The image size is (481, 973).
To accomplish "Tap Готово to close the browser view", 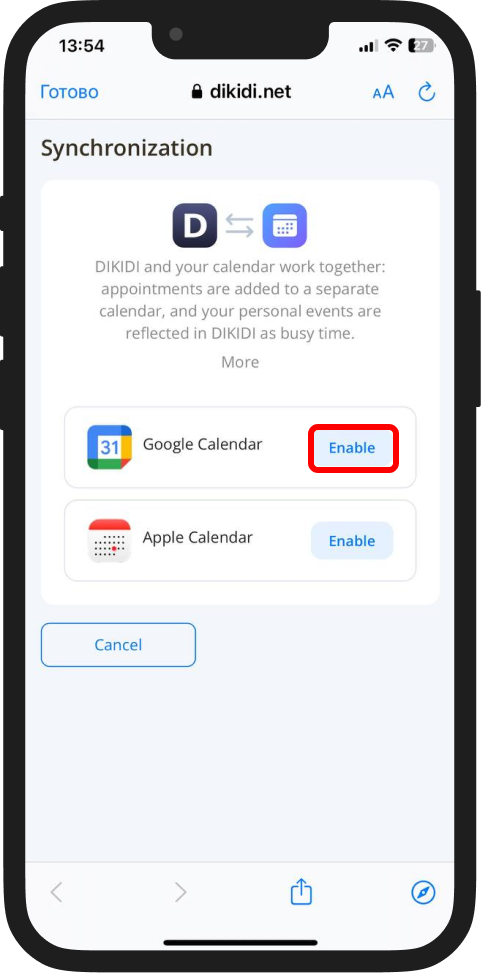I will [x=70, y=92].
